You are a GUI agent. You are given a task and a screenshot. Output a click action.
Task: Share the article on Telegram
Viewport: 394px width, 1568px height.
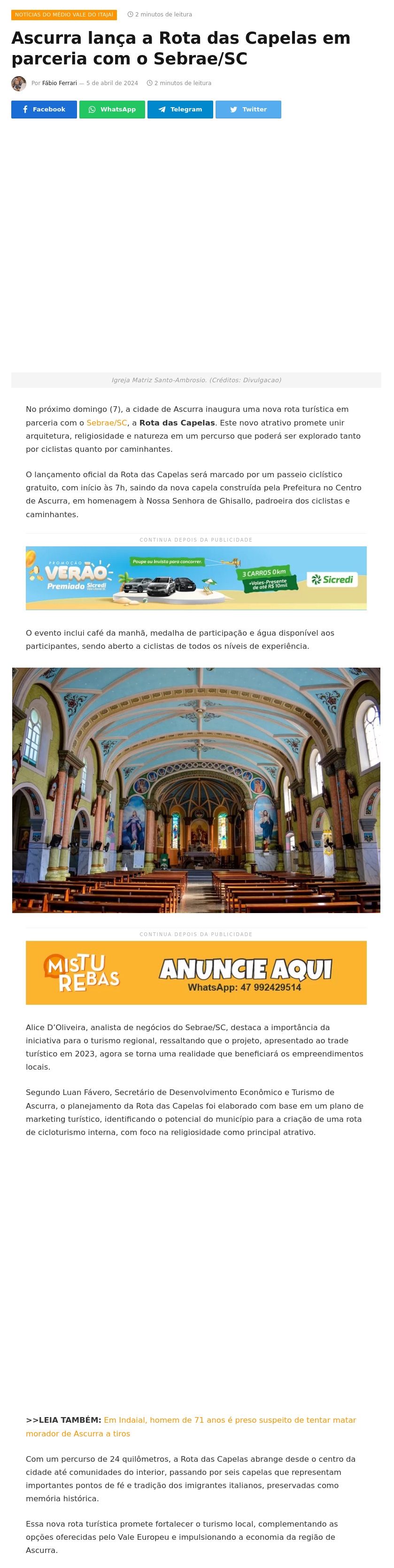pyautogui.click(x=180, y=110)
